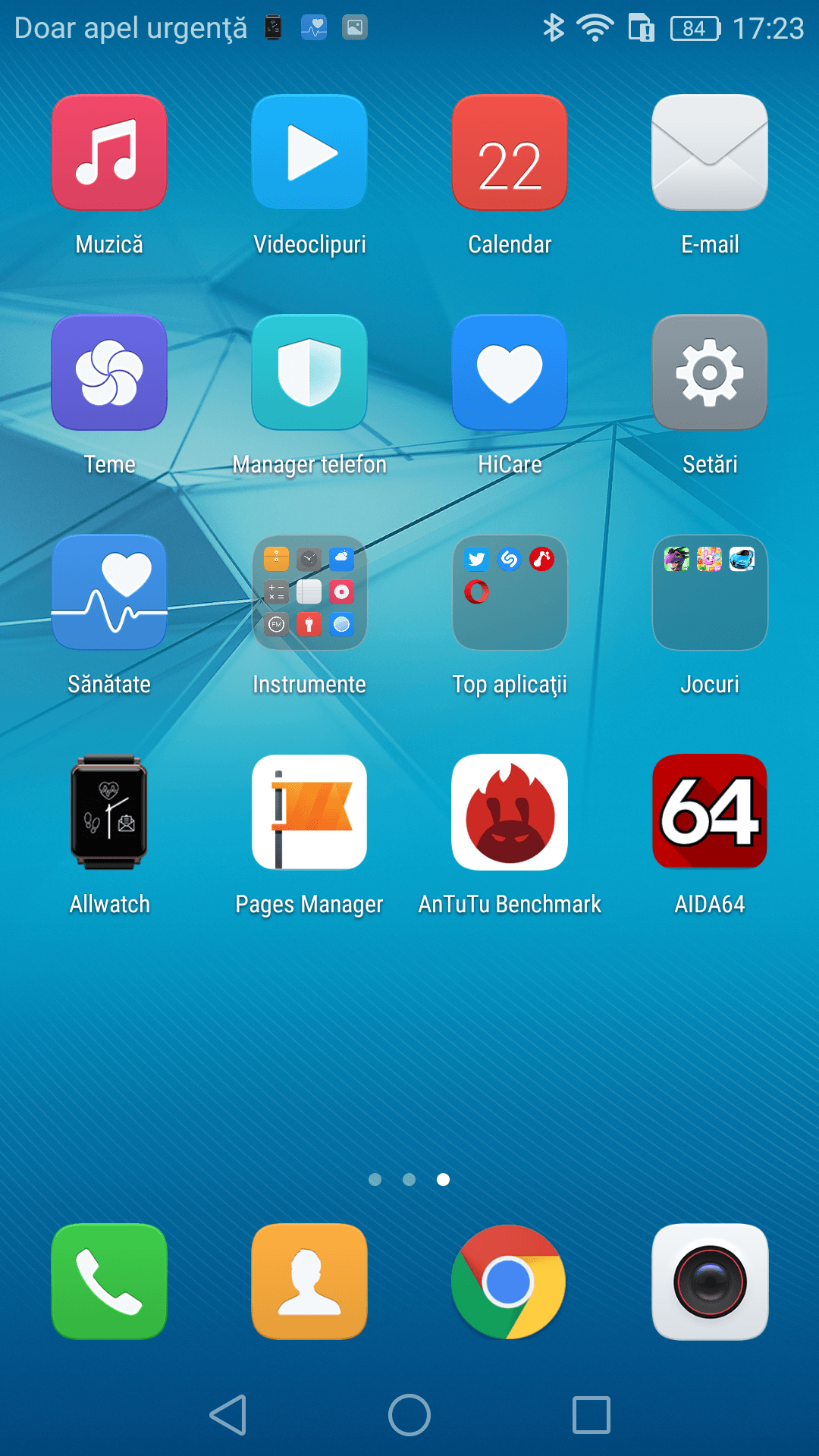The height and width of the screenshot is (1456, 819).
Task: Launch the Teme app
Action: [109, 372]
